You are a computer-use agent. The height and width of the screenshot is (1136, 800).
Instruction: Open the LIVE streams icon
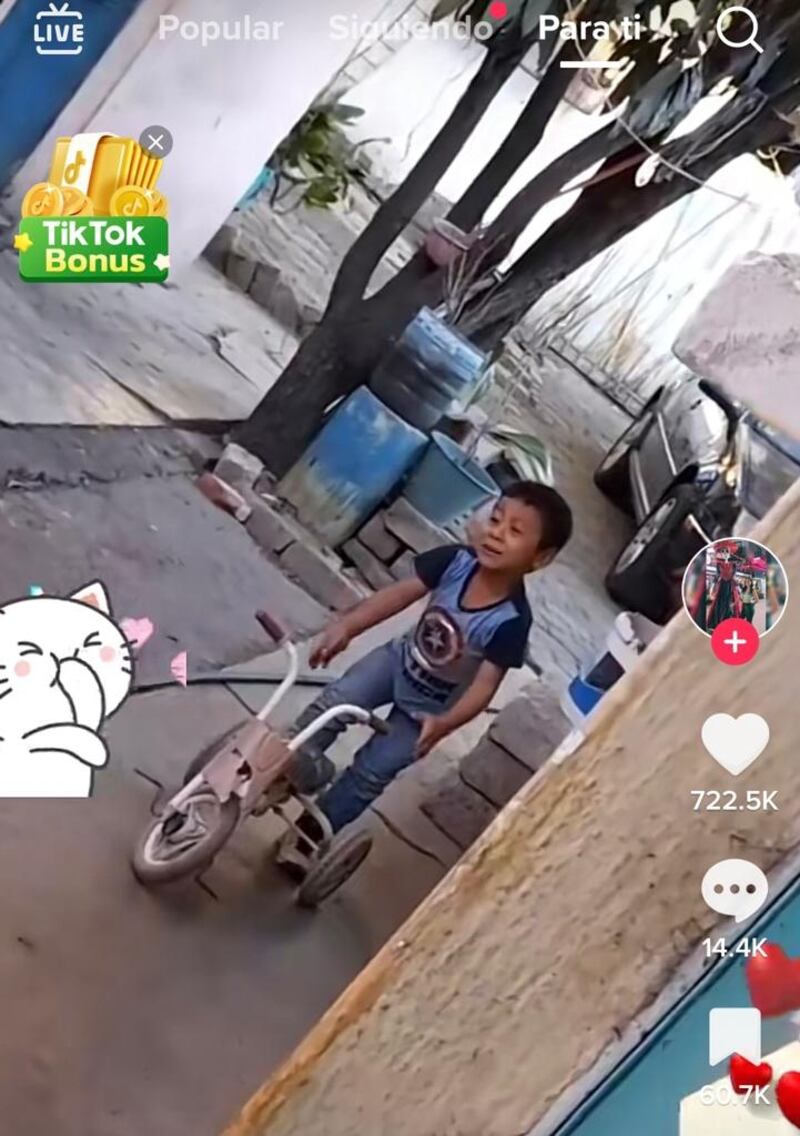59,28
